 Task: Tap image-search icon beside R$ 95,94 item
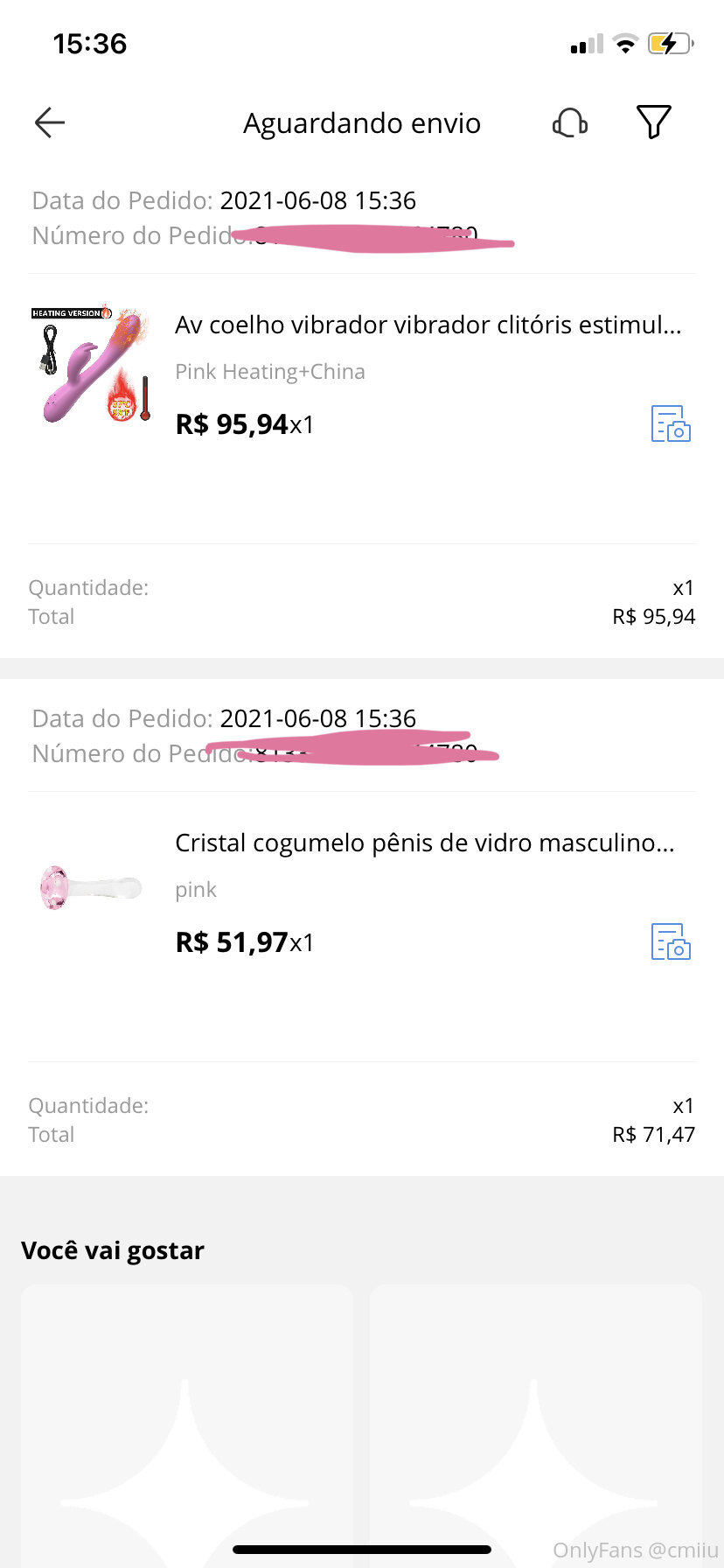[x=671, y=423]
